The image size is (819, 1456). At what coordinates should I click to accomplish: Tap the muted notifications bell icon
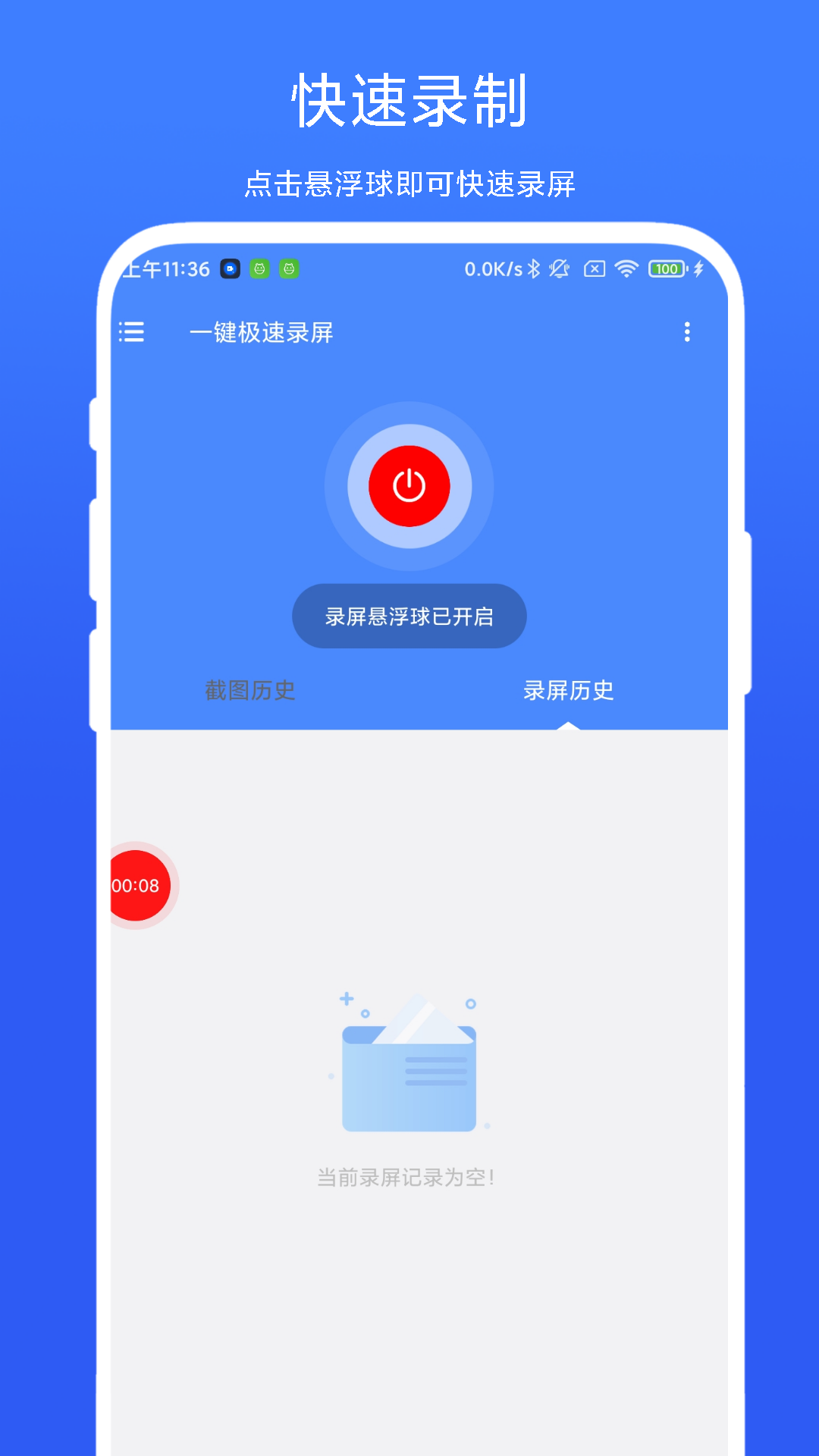[x=559, y=269]
